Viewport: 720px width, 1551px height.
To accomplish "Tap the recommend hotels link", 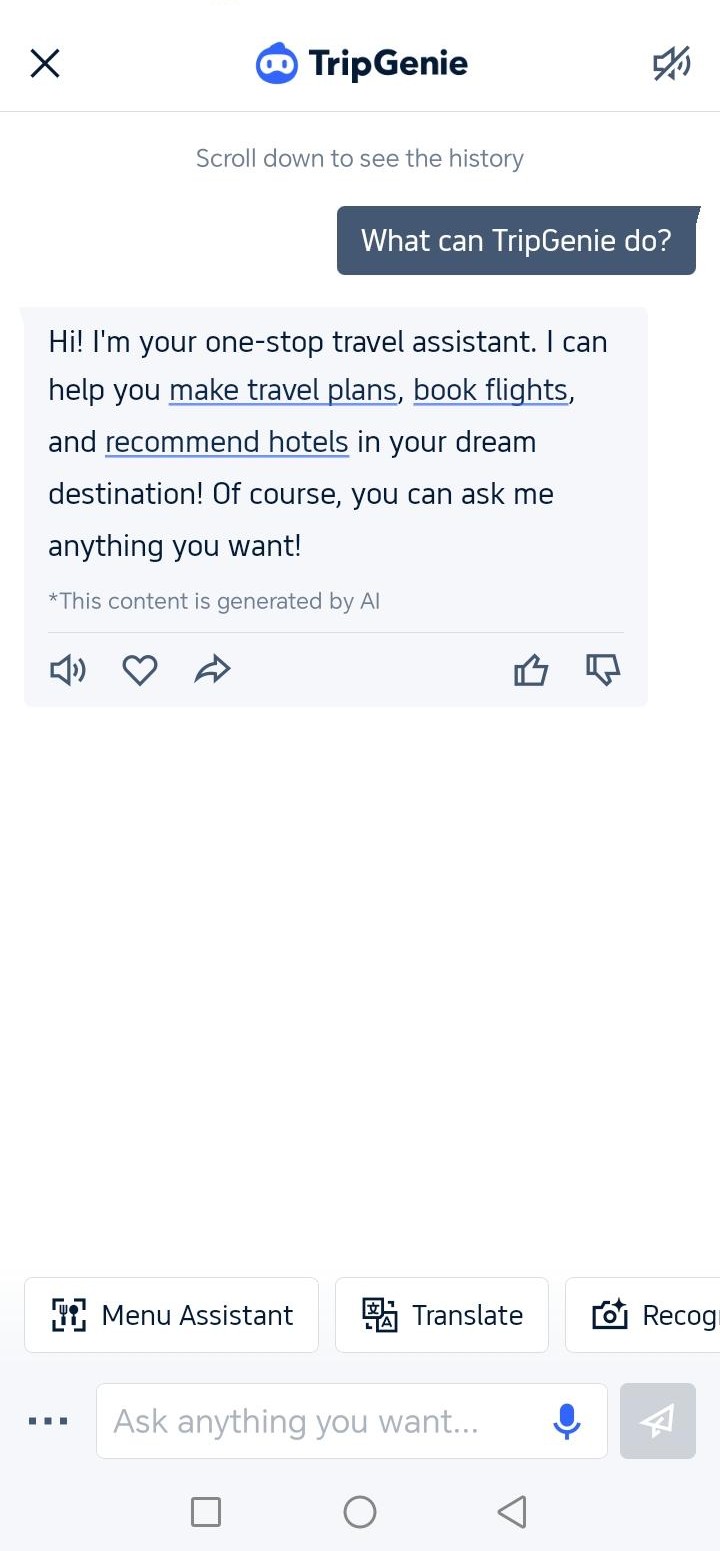I will [227, 442].
